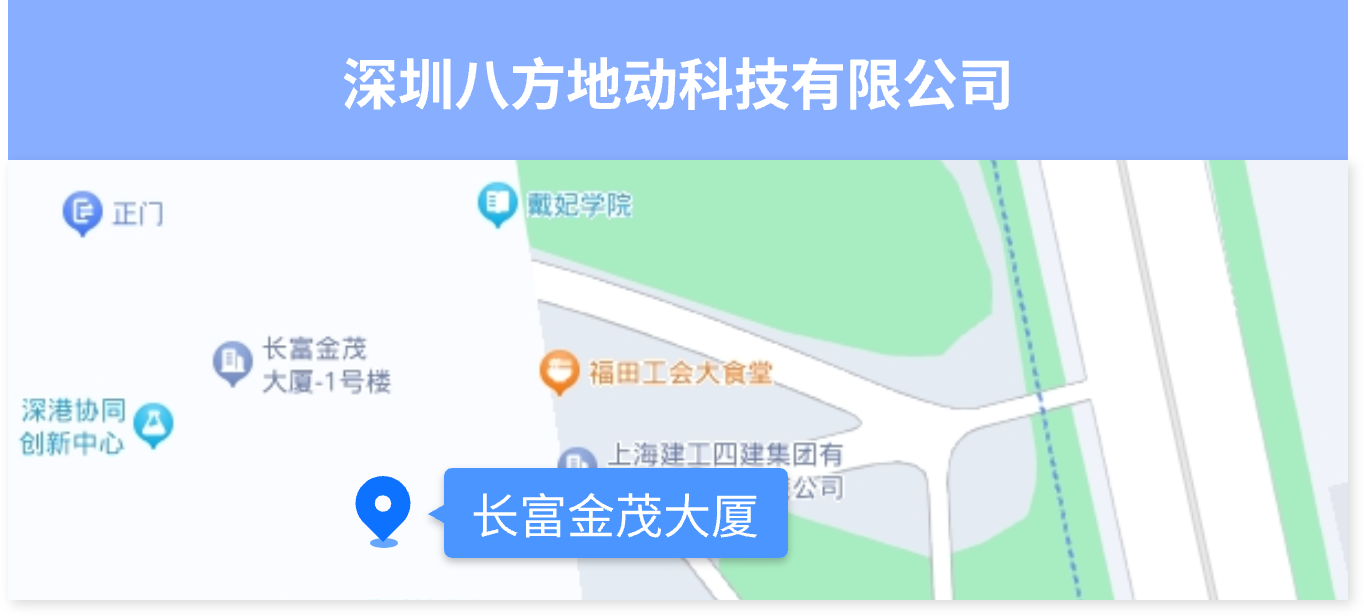Screen dimensions: 1364x616
Task: Tap the blue location pin marker
Action: (383, 509)
